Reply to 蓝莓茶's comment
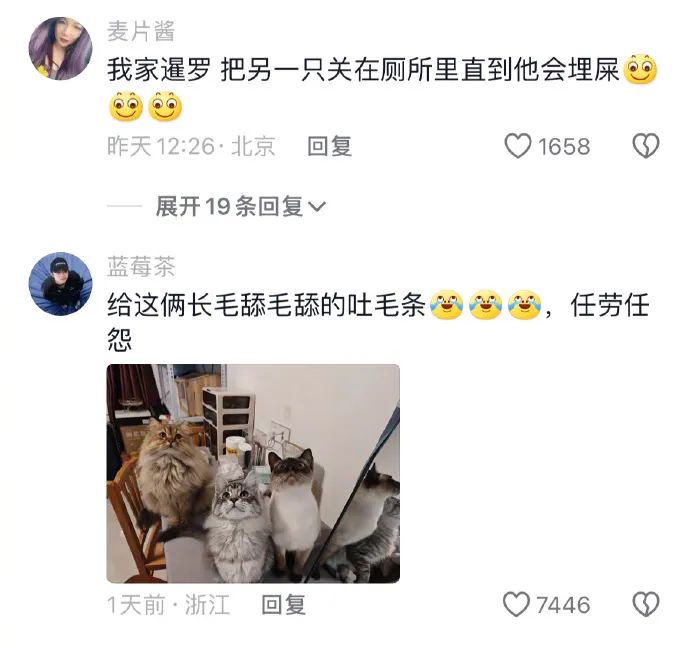The height and width of the screenshot is (648, 690). (283, 605)
